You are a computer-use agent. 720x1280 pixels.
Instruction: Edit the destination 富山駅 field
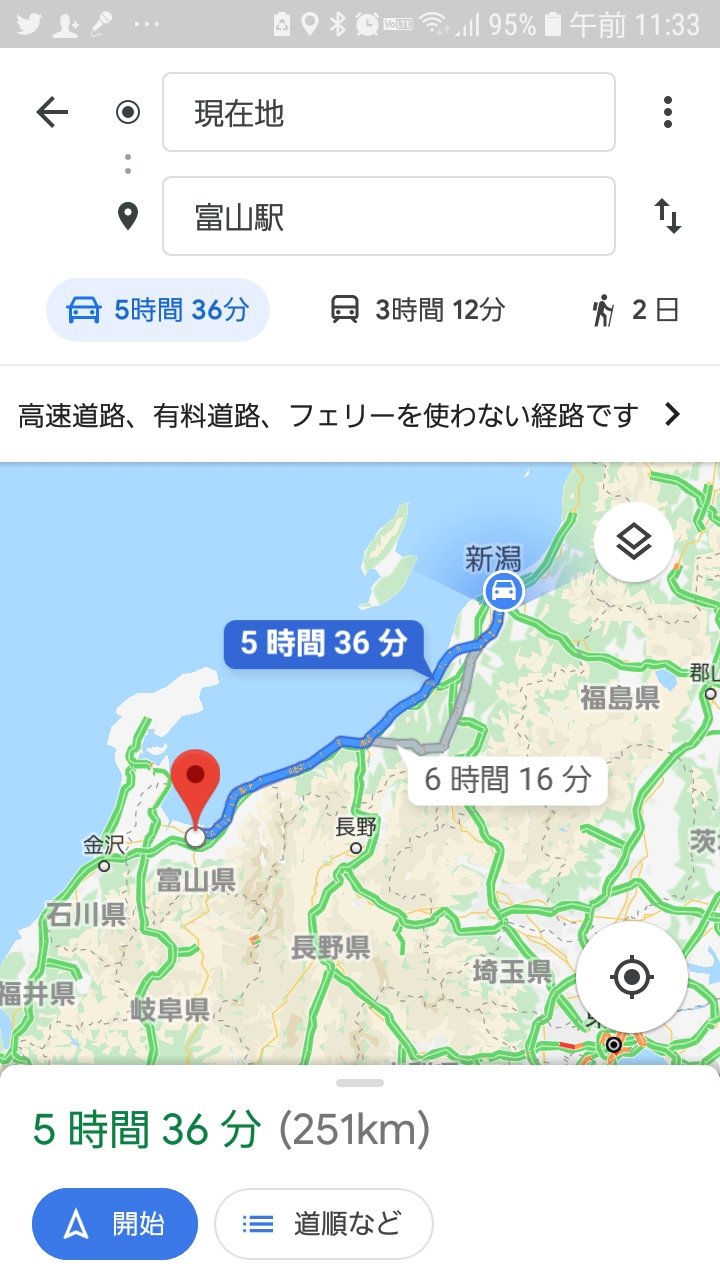(x=388, y=216)
